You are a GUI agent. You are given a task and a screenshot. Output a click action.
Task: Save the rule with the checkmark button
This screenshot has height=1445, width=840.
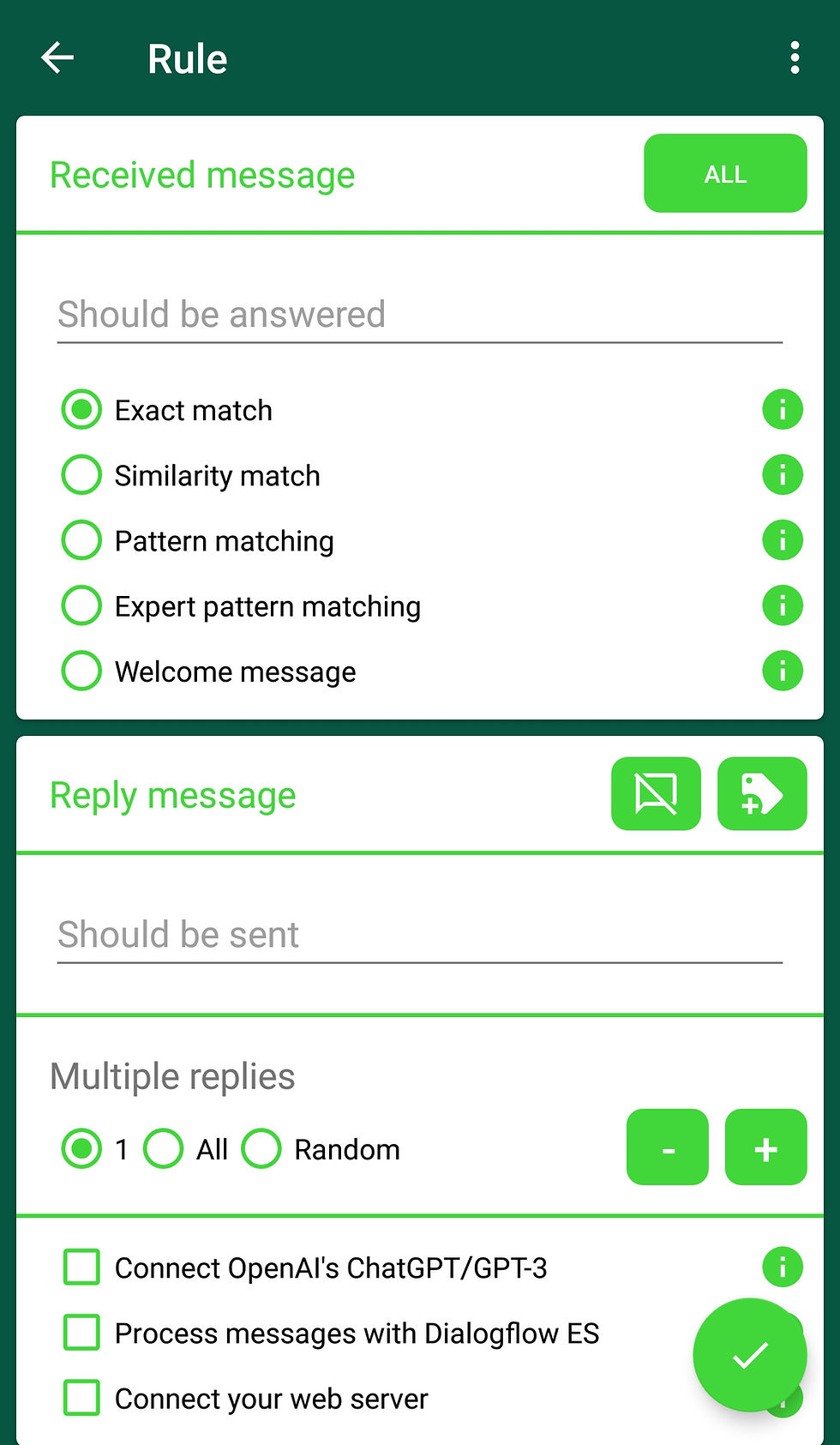click(749, 1353)
